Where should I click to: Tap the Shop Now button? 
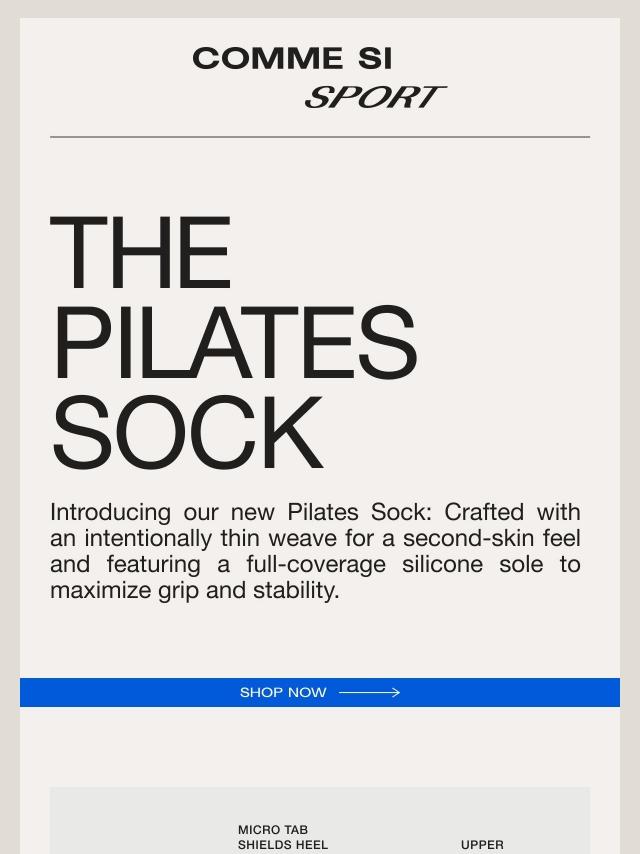point(320,692)
